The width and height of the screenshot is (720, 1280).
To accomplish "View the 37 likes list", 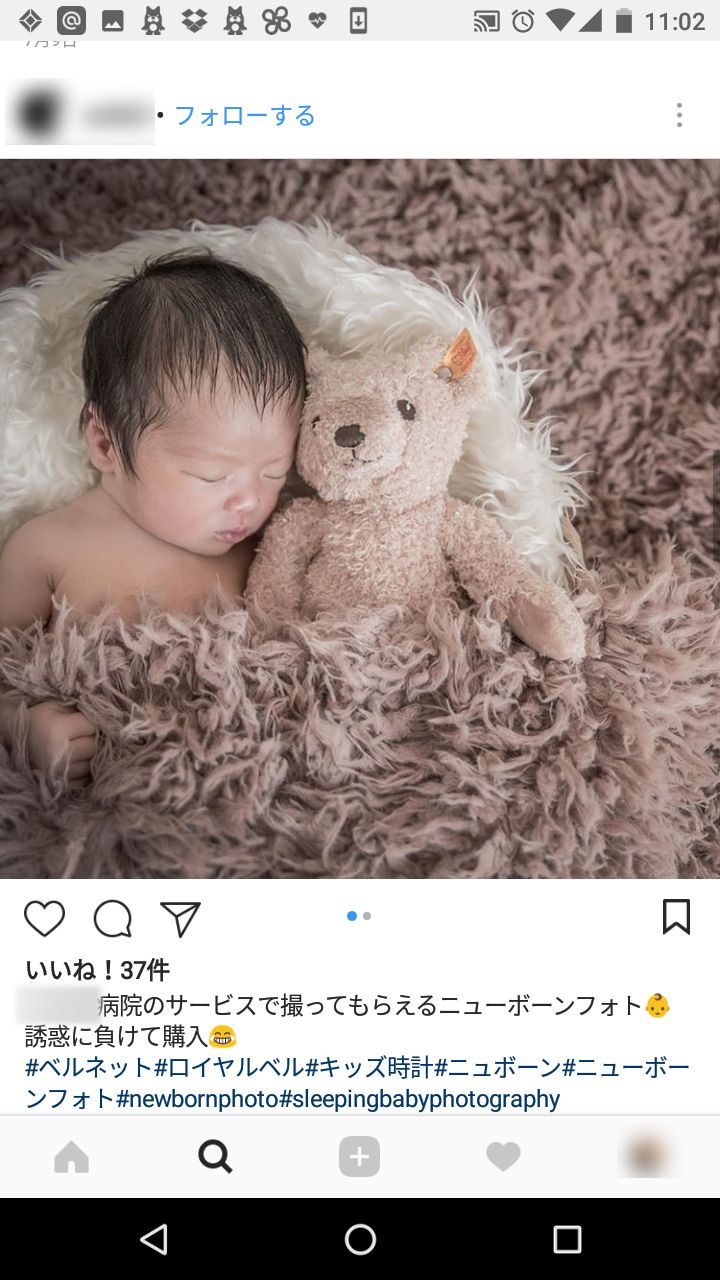I will click(97, 969).
